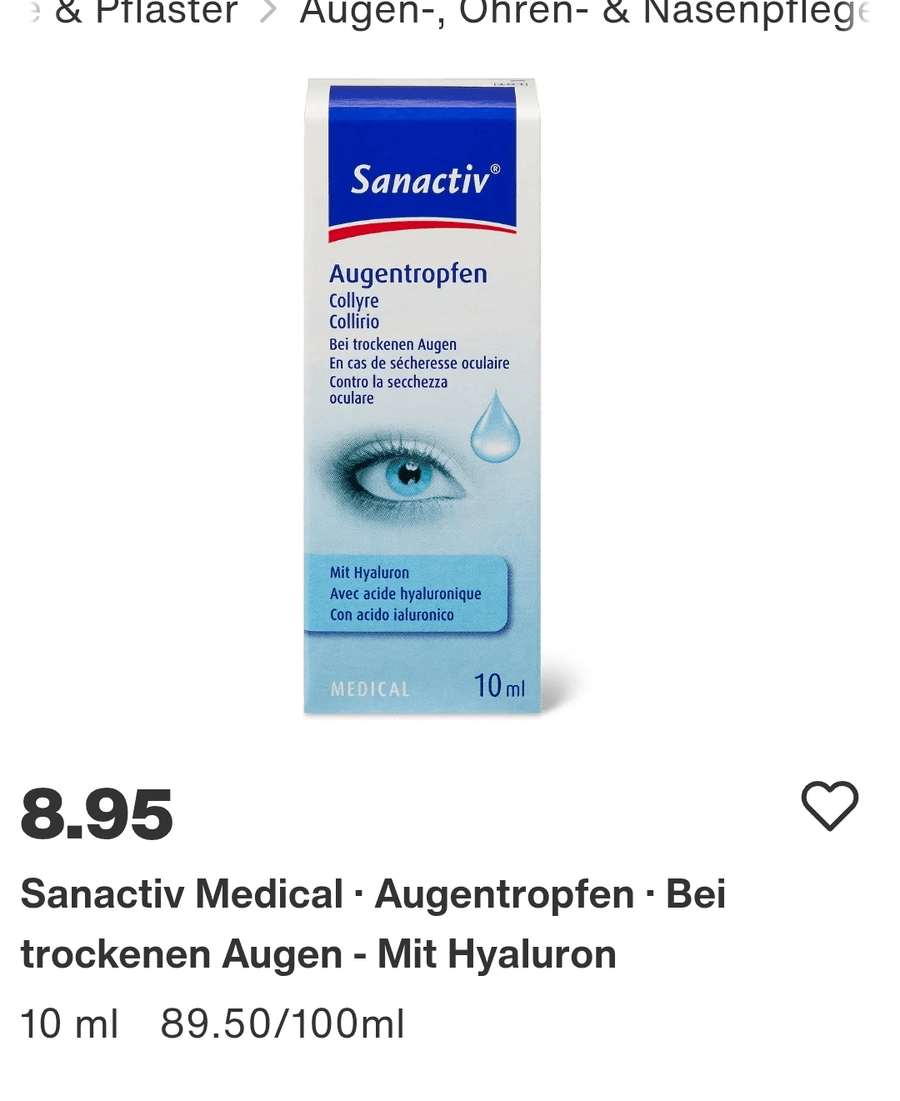This screenshot has height=1101, width=900.
Task: Add the Sanactiv eye drops to favorites
Action: point(829,806)
